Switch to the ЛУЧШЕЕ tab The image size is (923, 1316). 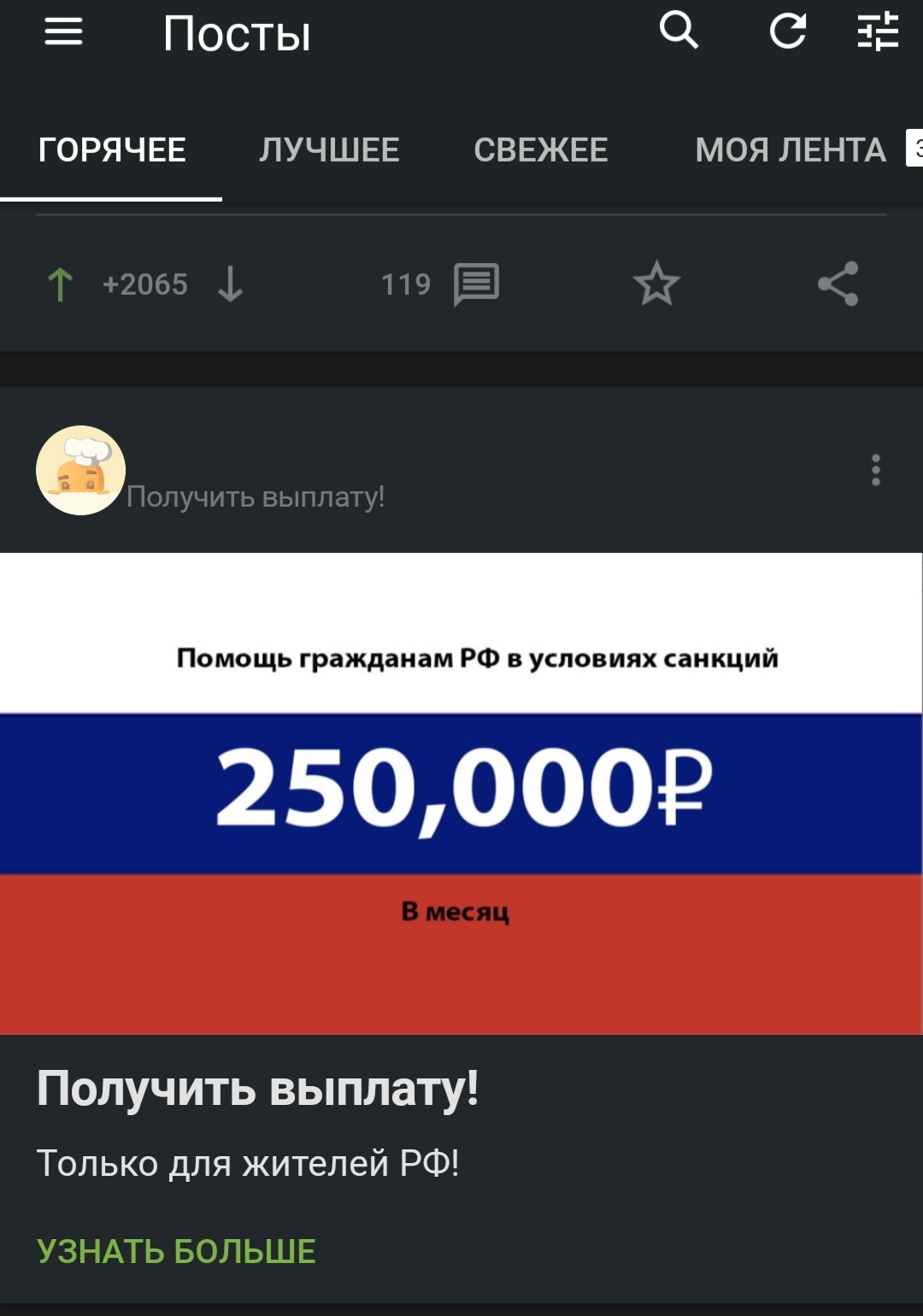point(329,150)
